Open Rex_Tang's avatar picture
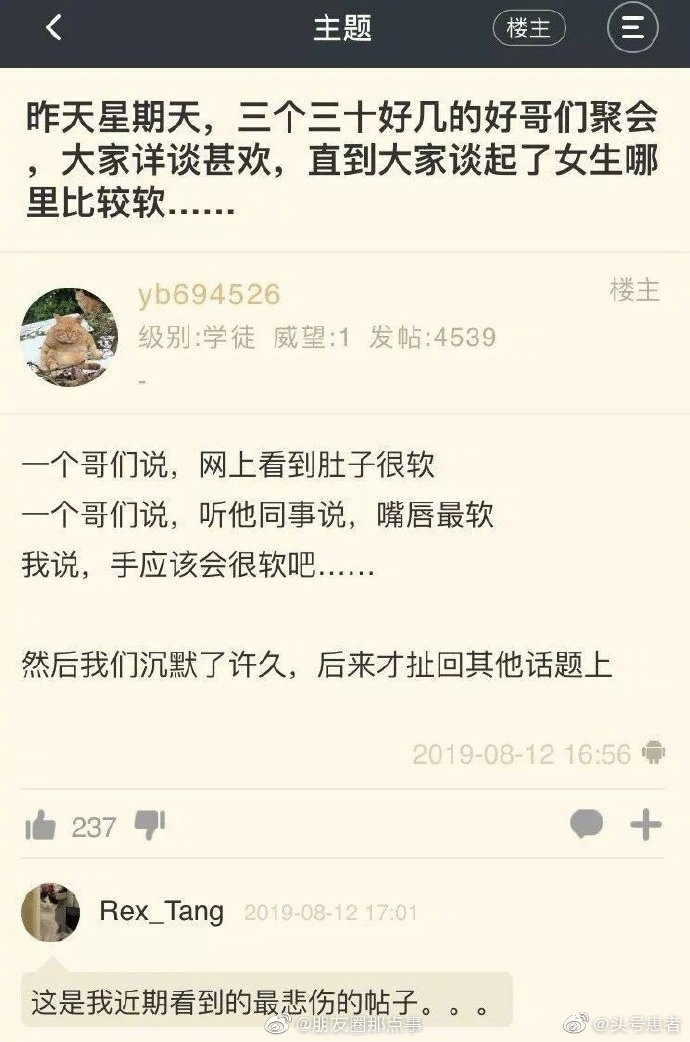 tap(50, 912)
